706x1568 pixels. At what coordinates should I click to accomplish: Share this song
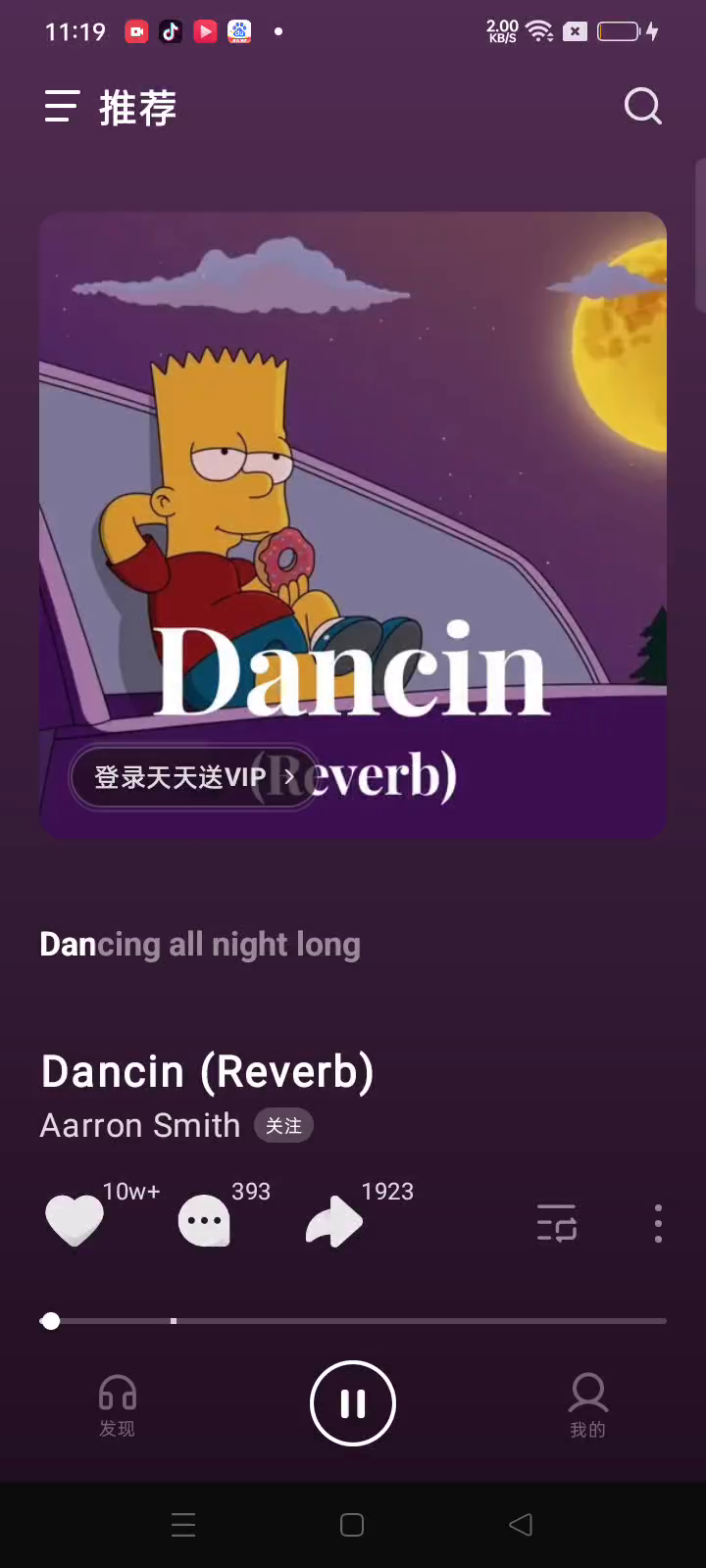[334, 1222]
